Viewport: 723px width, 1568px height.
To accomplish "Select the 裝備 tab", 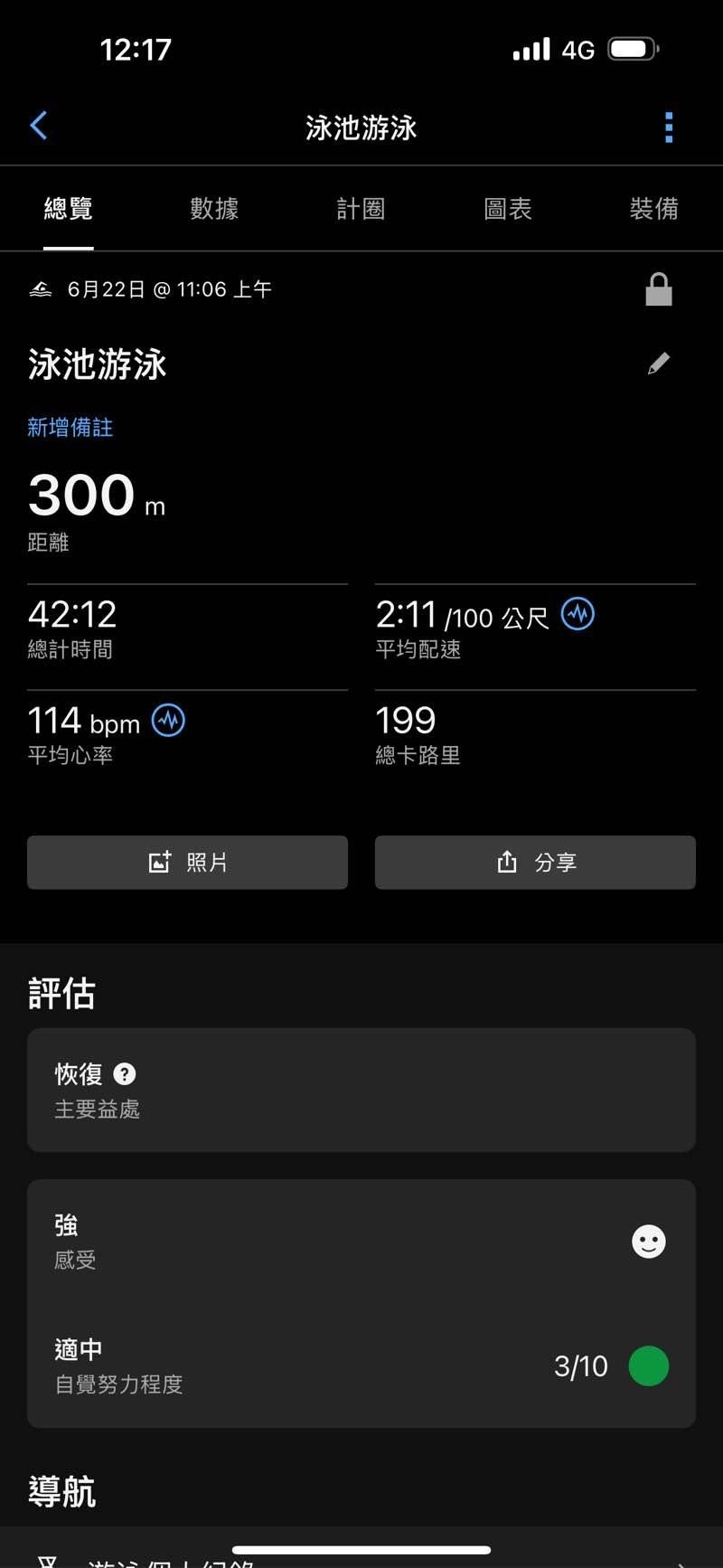I will click(x=653, y=209).
